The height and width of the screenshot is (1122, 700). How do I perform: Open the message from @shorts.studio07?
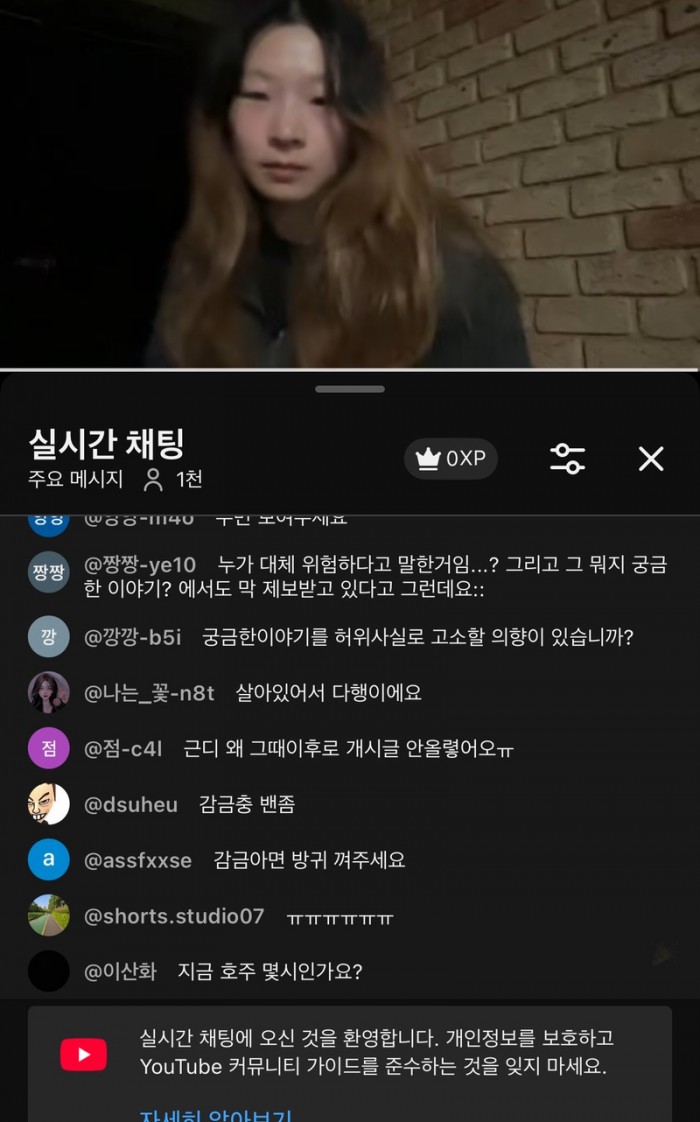(350, 916)
